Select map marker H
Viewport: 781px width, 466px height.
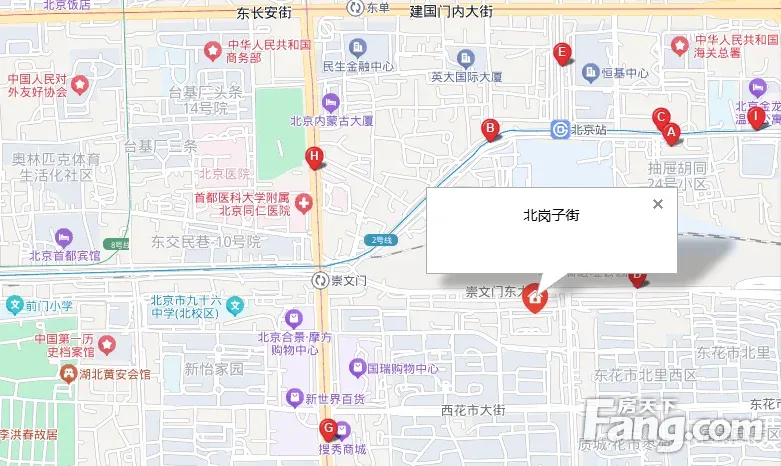[x=314, y=157]
